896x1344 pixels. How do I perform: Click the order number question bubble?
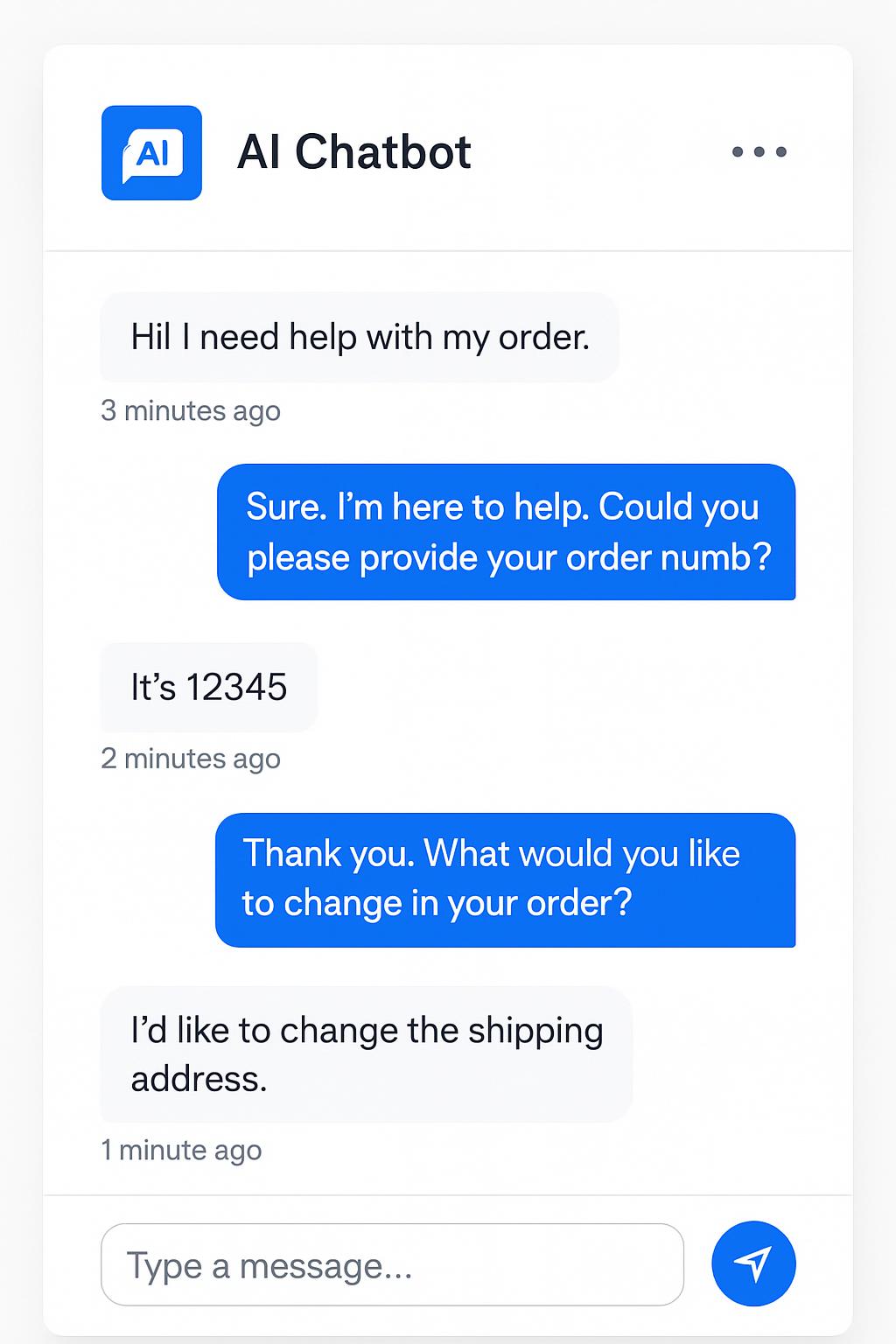(506, 532)
